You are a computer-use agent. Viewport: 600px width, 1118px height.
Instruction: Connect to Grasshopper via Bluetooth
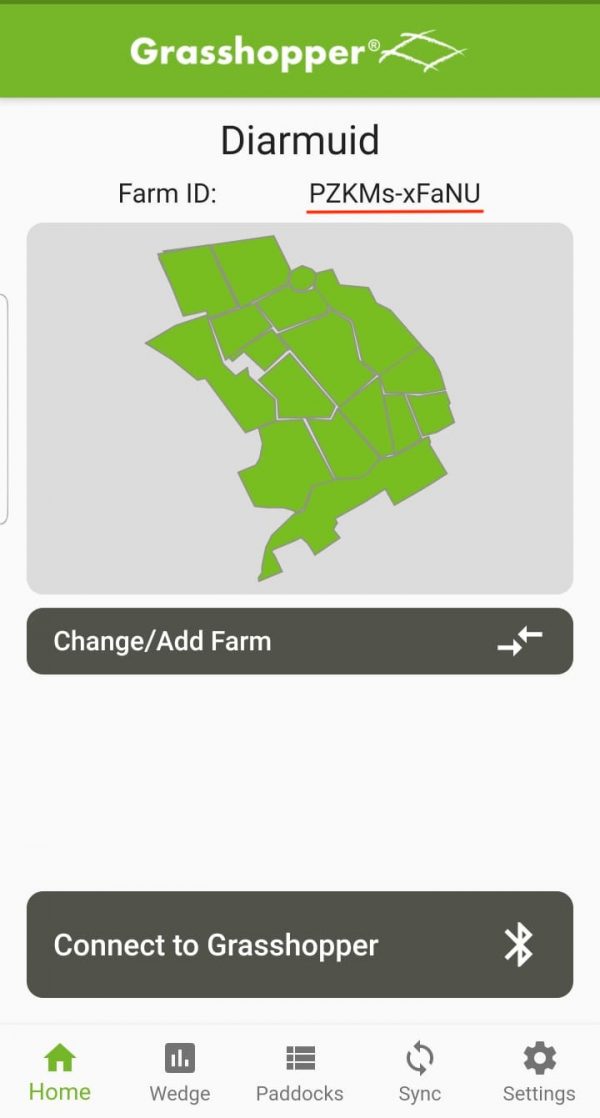pyautogui.click(x=299, y=945)
